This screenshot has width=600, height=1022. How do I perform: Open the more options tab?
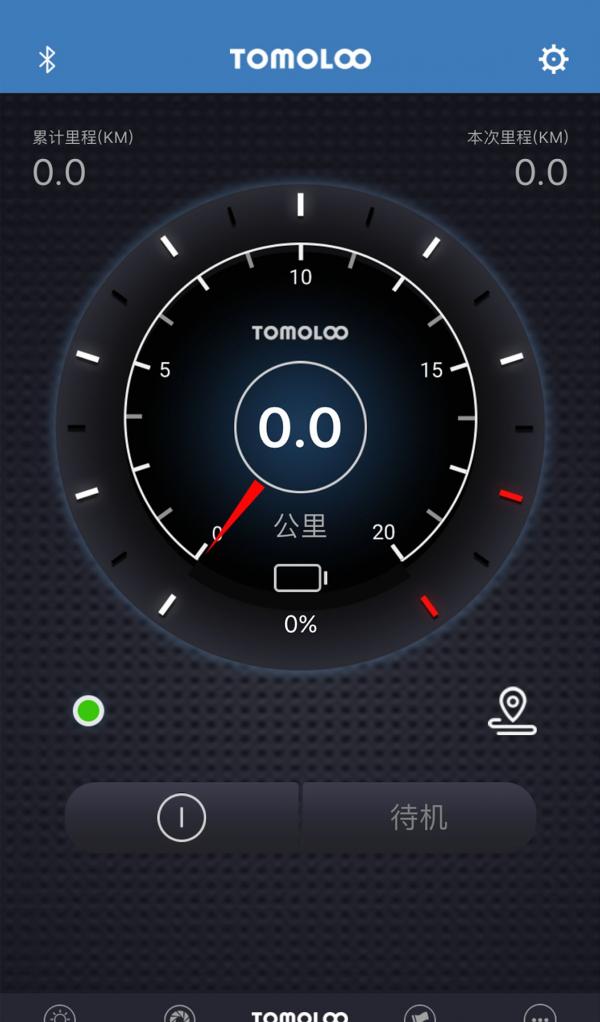tap(539, 1014)
